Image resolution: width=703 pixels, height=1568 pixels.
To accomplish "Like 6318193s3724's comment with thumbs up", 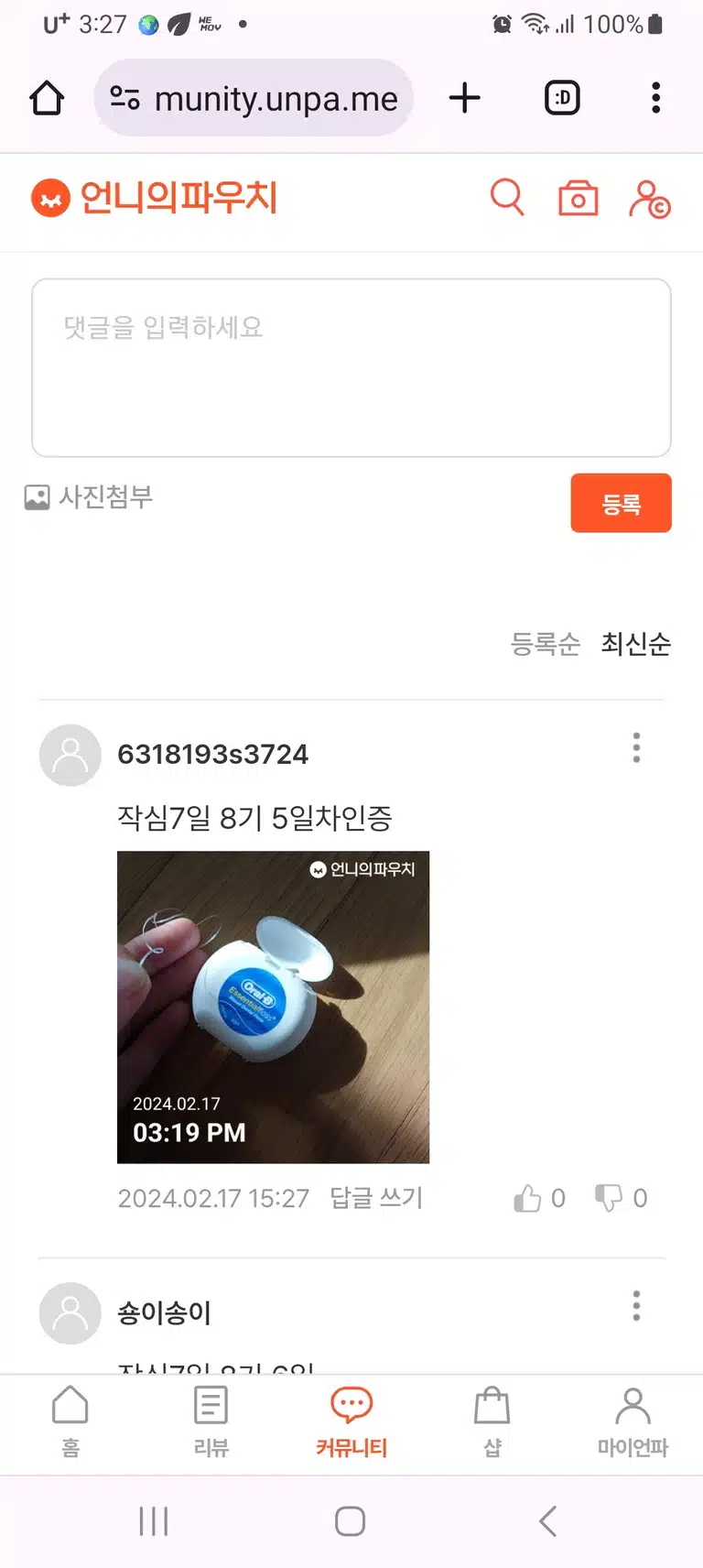I will tap(539, 1198).
